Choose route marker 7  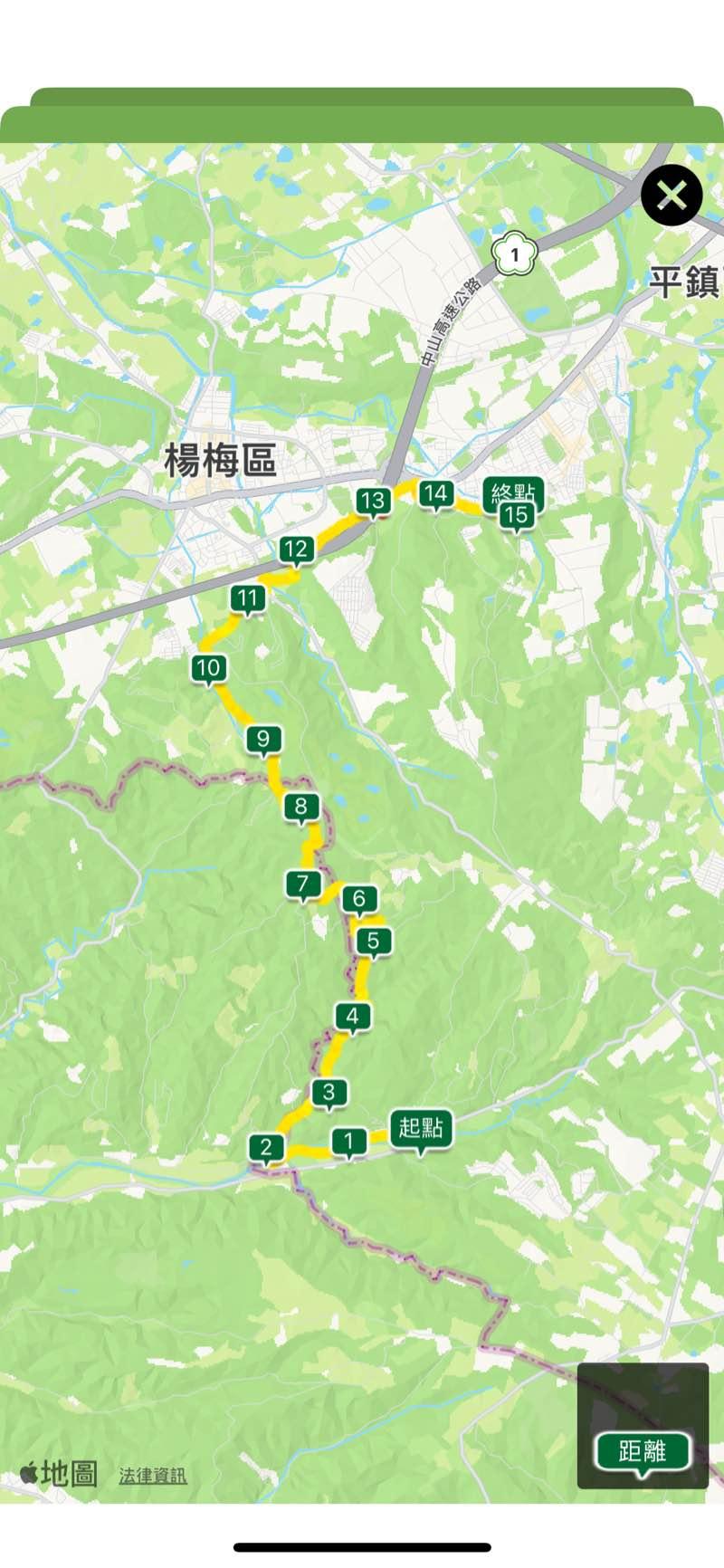303,884
